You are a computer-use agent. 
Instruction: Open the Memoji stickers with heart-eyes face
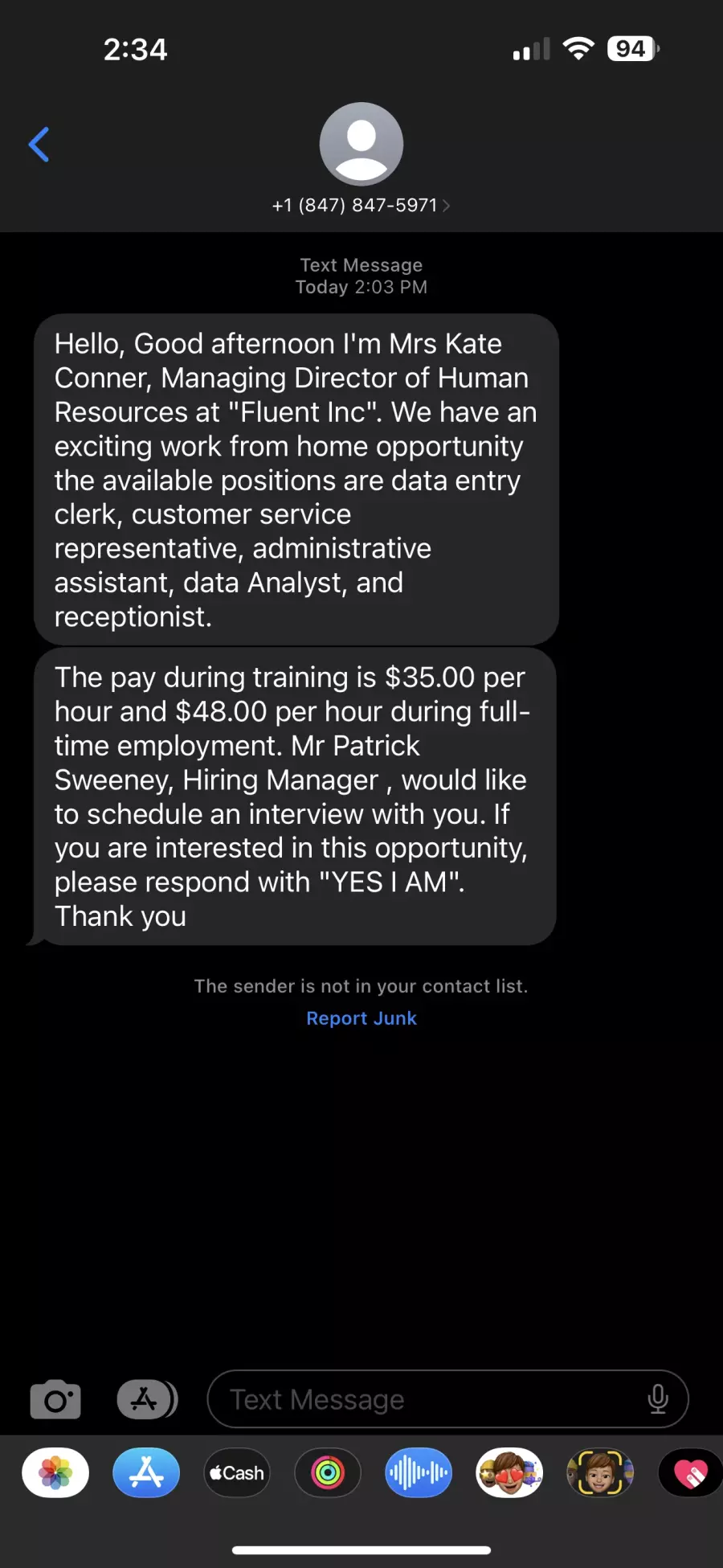(x=509, y=1472)
